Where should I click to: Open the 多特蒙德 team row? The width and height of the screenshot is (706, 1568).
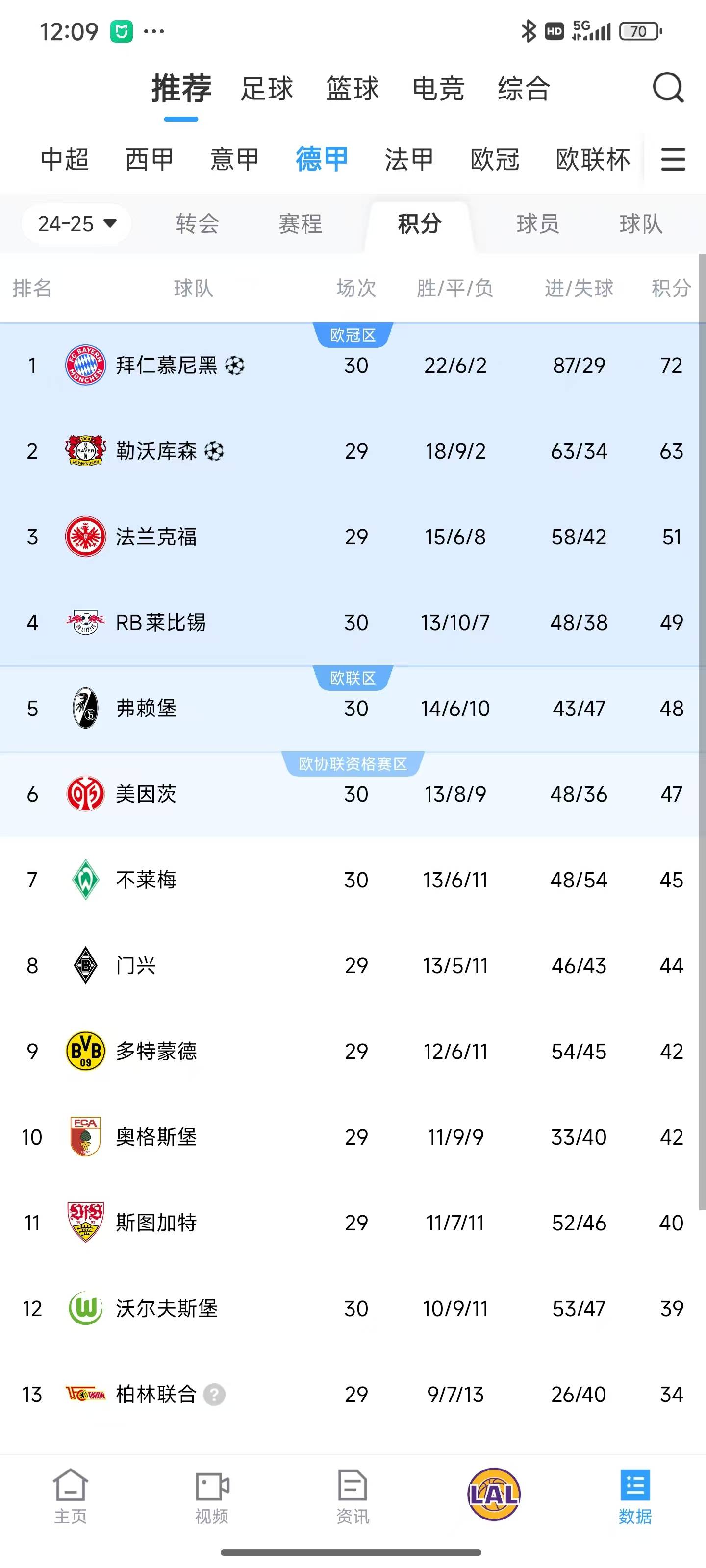tap(156, 1051)
